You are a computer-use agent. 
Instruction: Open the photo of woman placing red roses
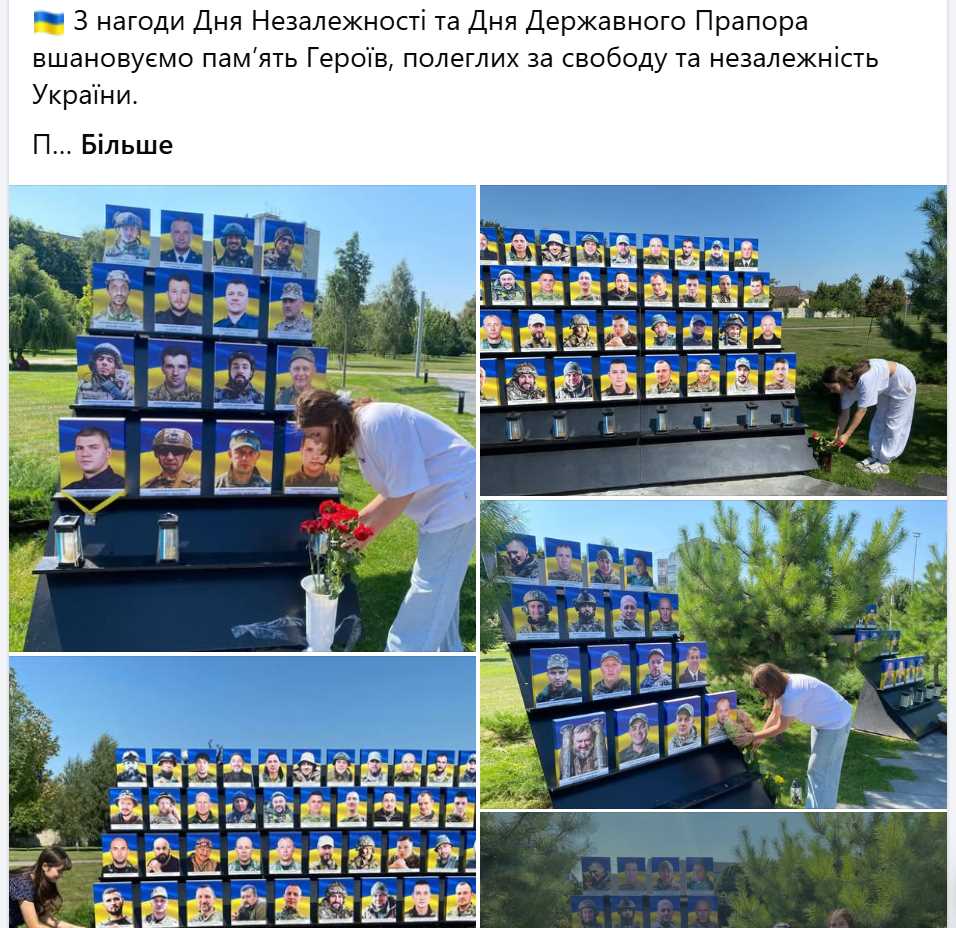[x=242, y=418]
